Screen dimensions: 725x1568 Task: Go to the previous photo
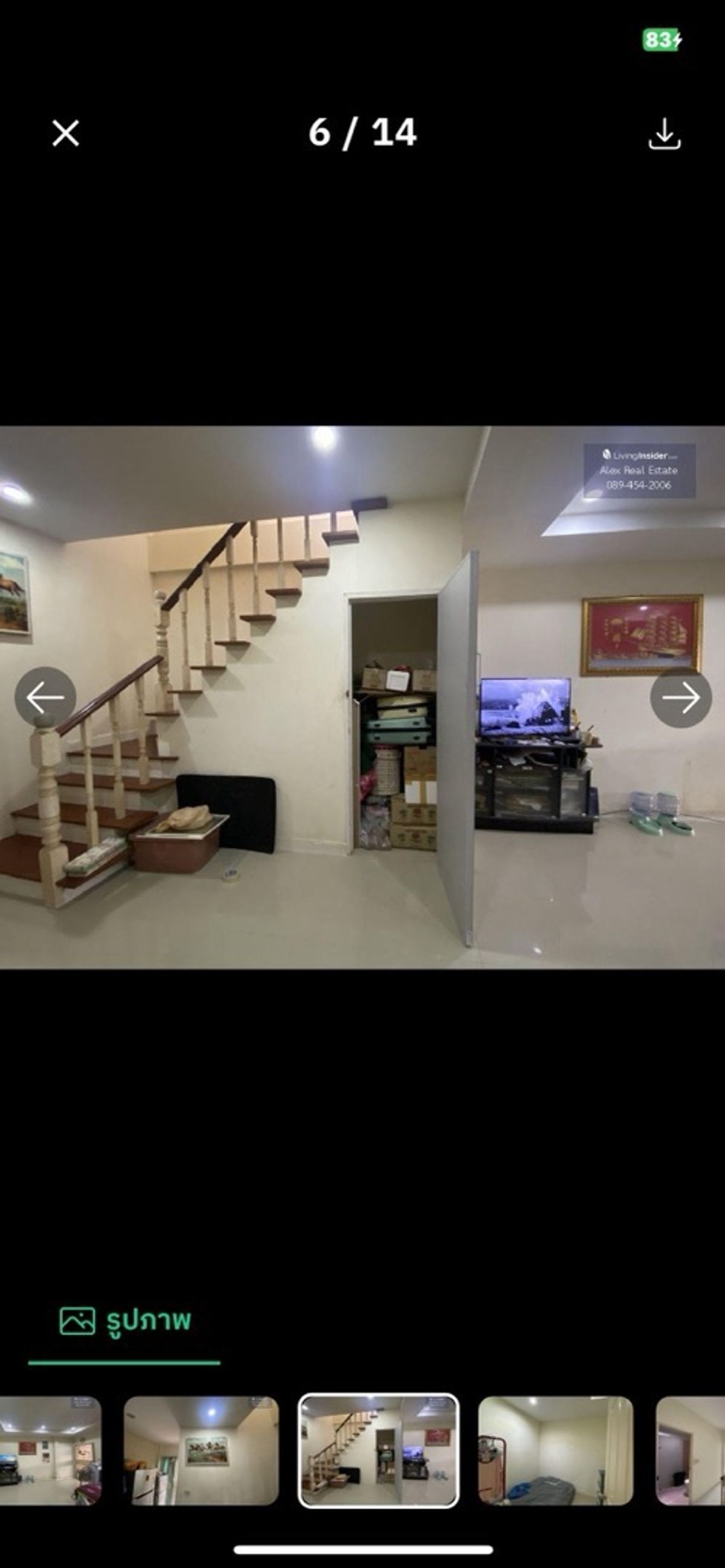[x=45, y=697]
